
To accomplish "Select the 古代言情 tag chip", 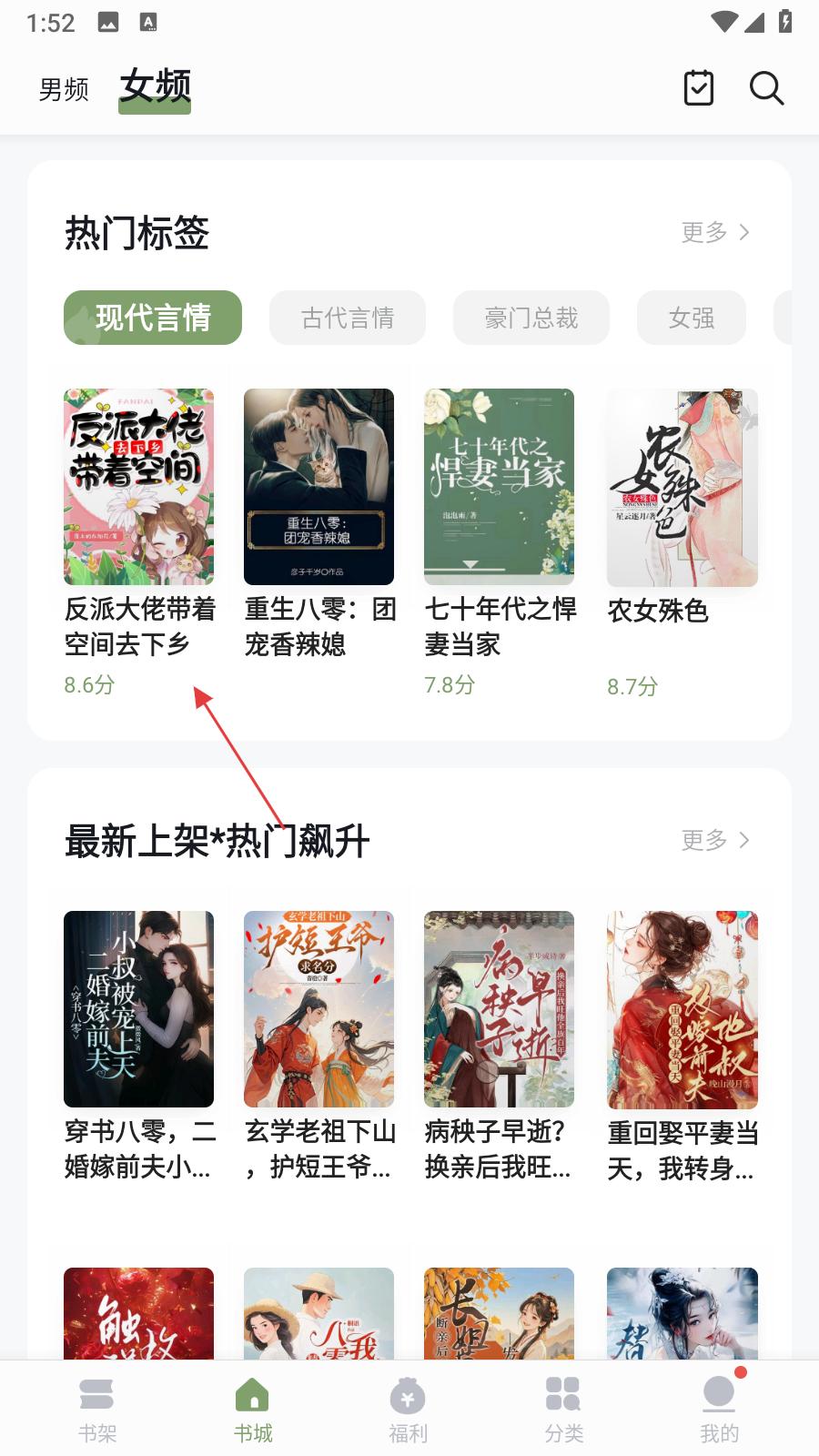I will 348,318.
